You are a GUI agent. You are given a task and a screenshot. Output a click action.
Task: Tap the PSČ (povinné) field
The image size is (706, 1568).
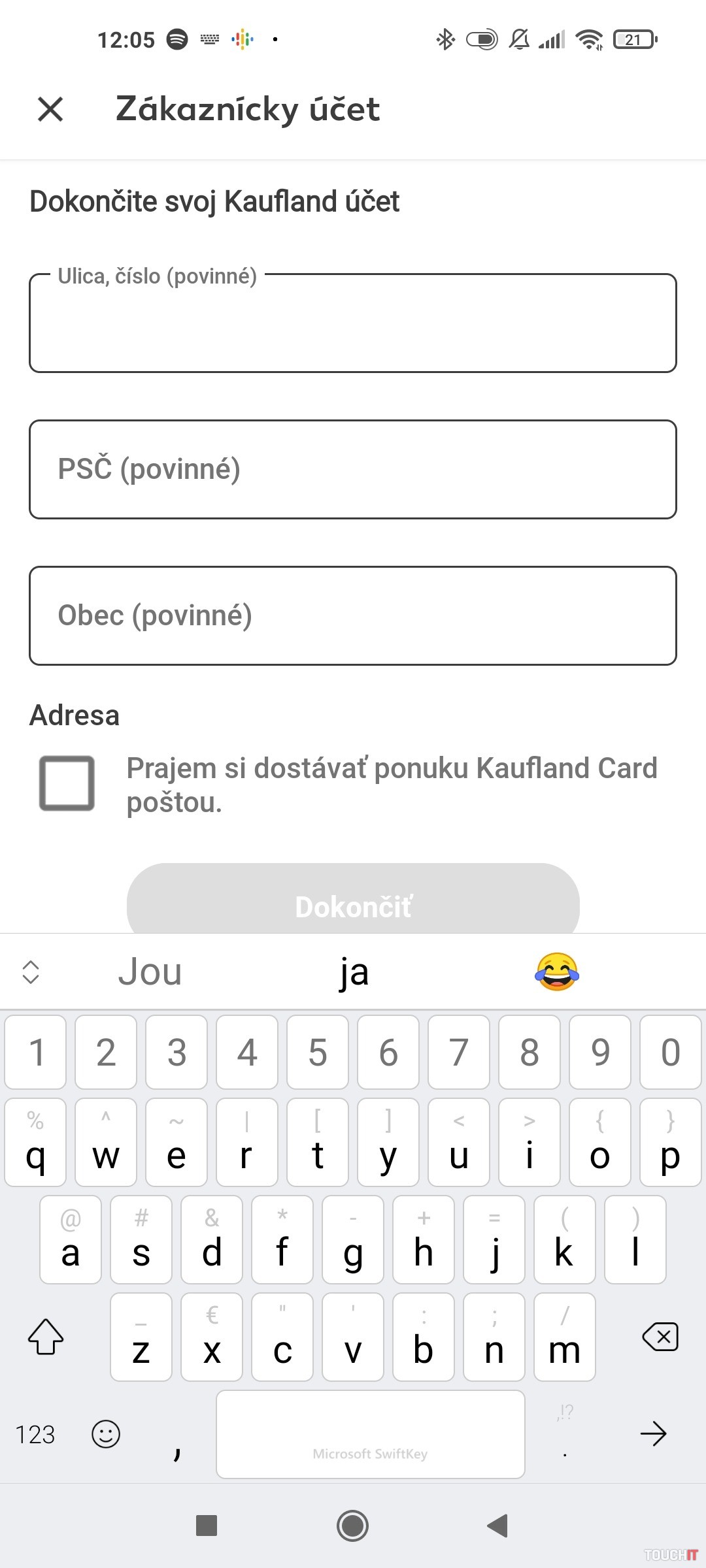[x=353, y=469]
